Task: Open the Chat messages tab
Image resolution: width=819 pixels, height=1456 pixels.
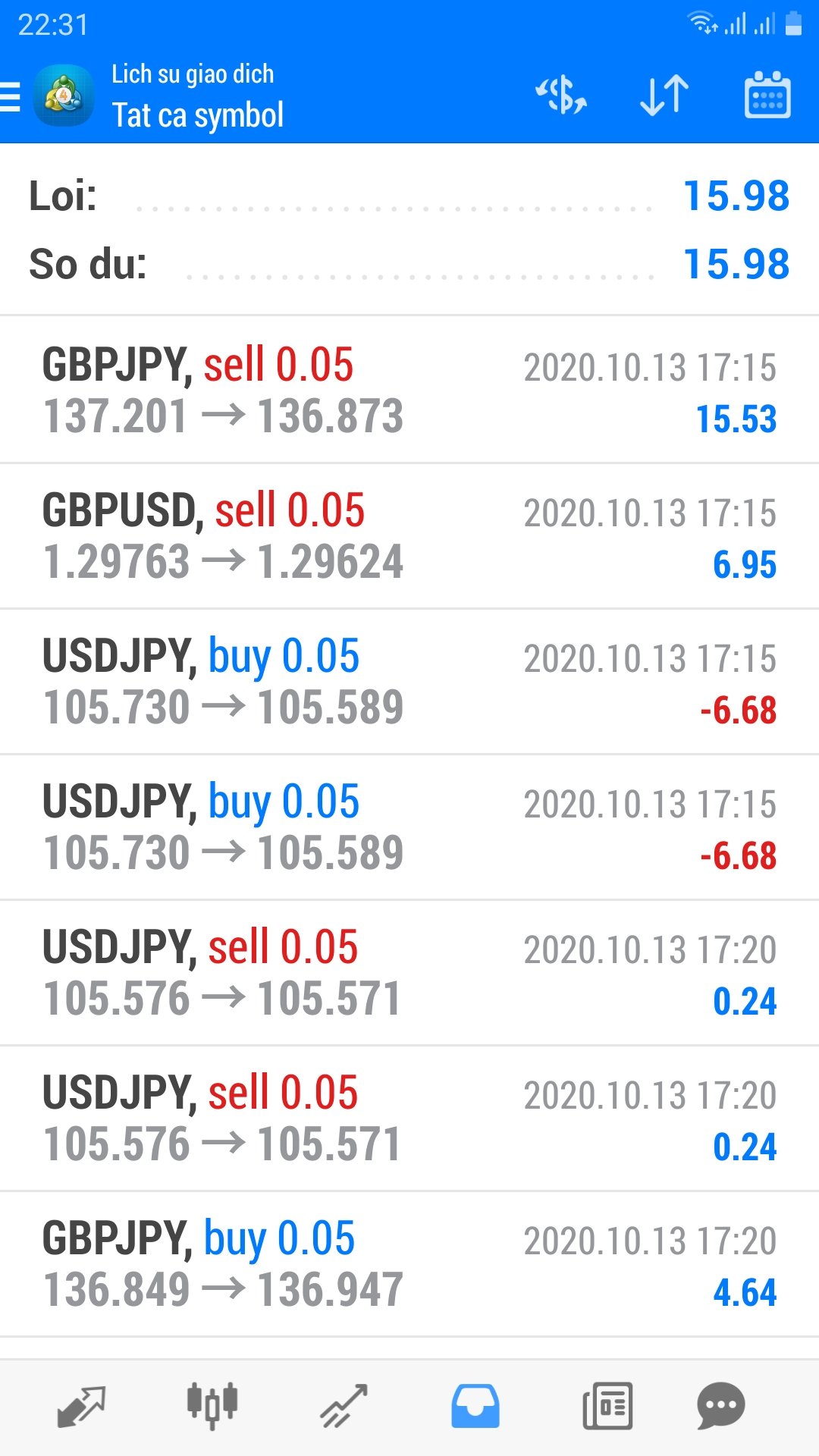Action: click(x=720, y=1406)
